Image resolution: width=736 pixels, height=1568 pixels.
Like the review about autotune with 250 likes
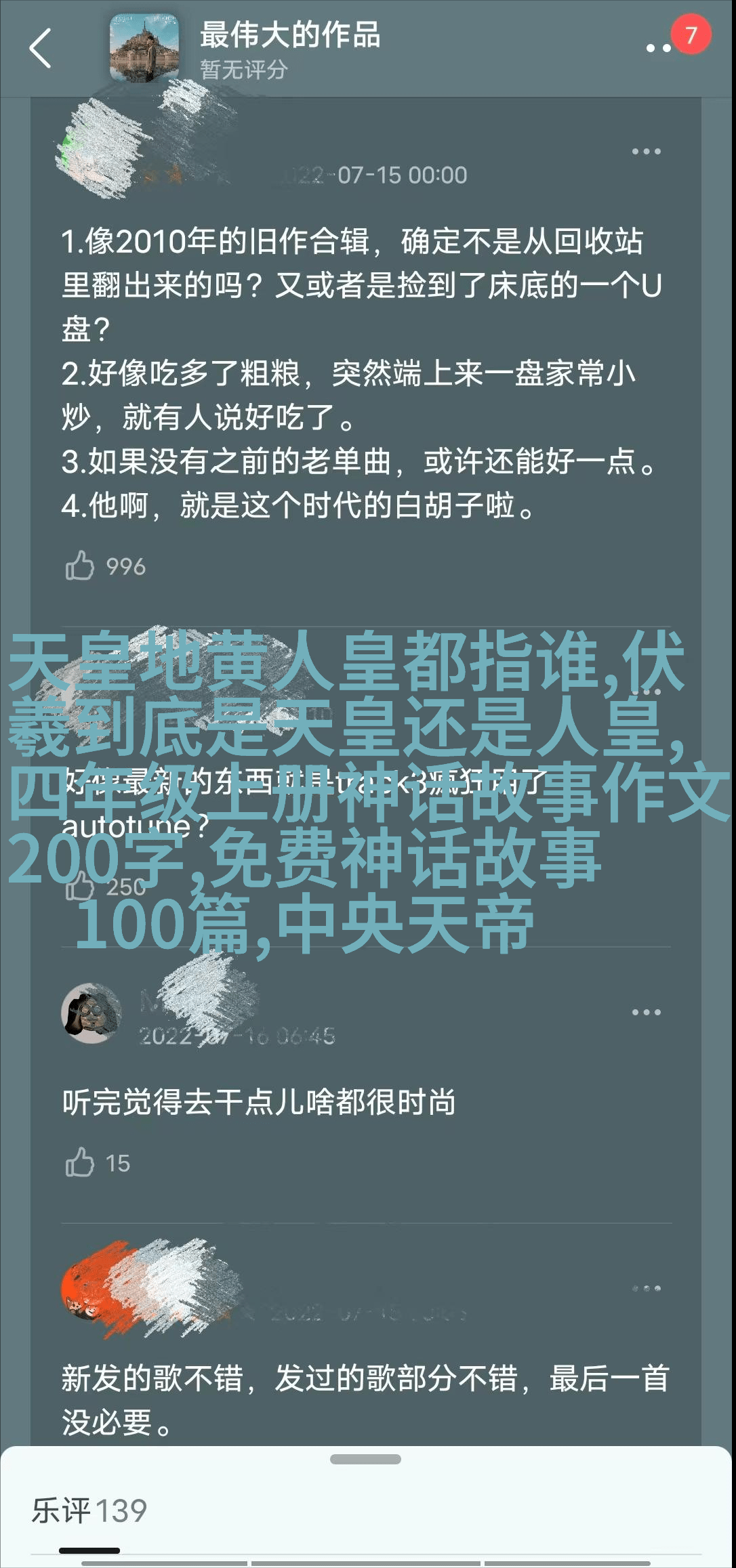click(x=80, y=886)
